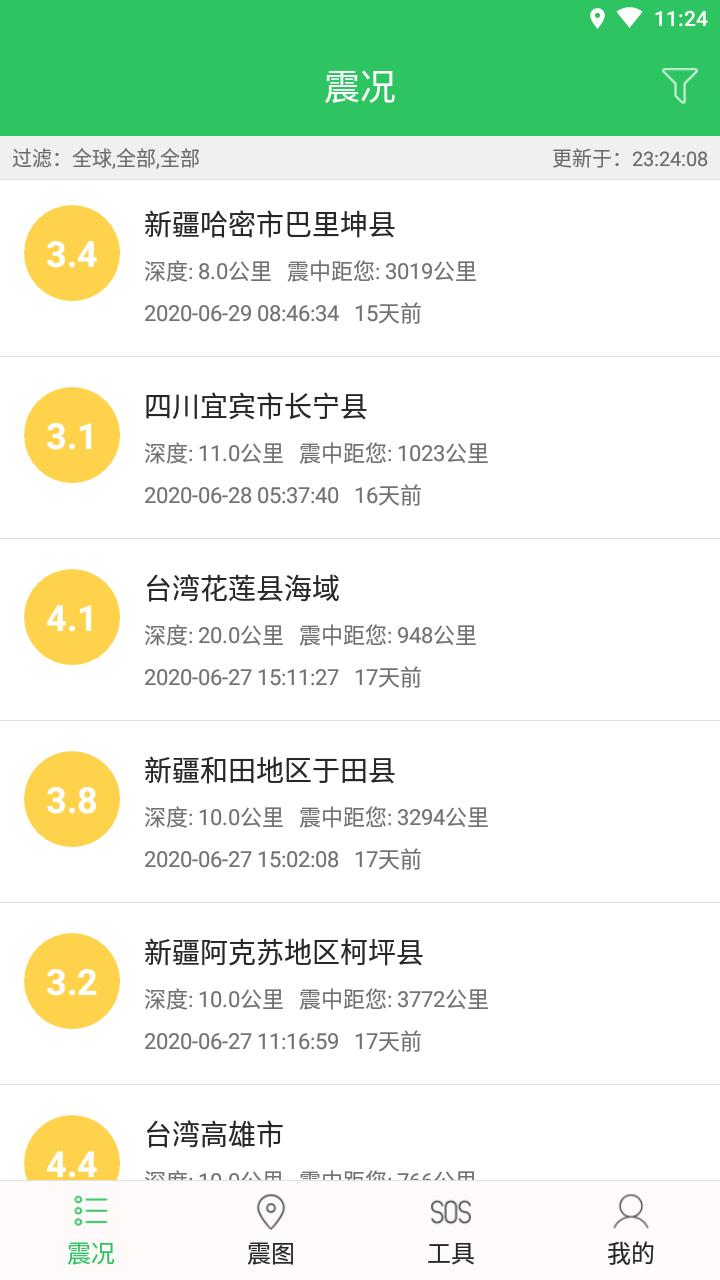
Task: Open the 新疆和田地区于田县 earthquake record
Action: (x=360, y=813)
